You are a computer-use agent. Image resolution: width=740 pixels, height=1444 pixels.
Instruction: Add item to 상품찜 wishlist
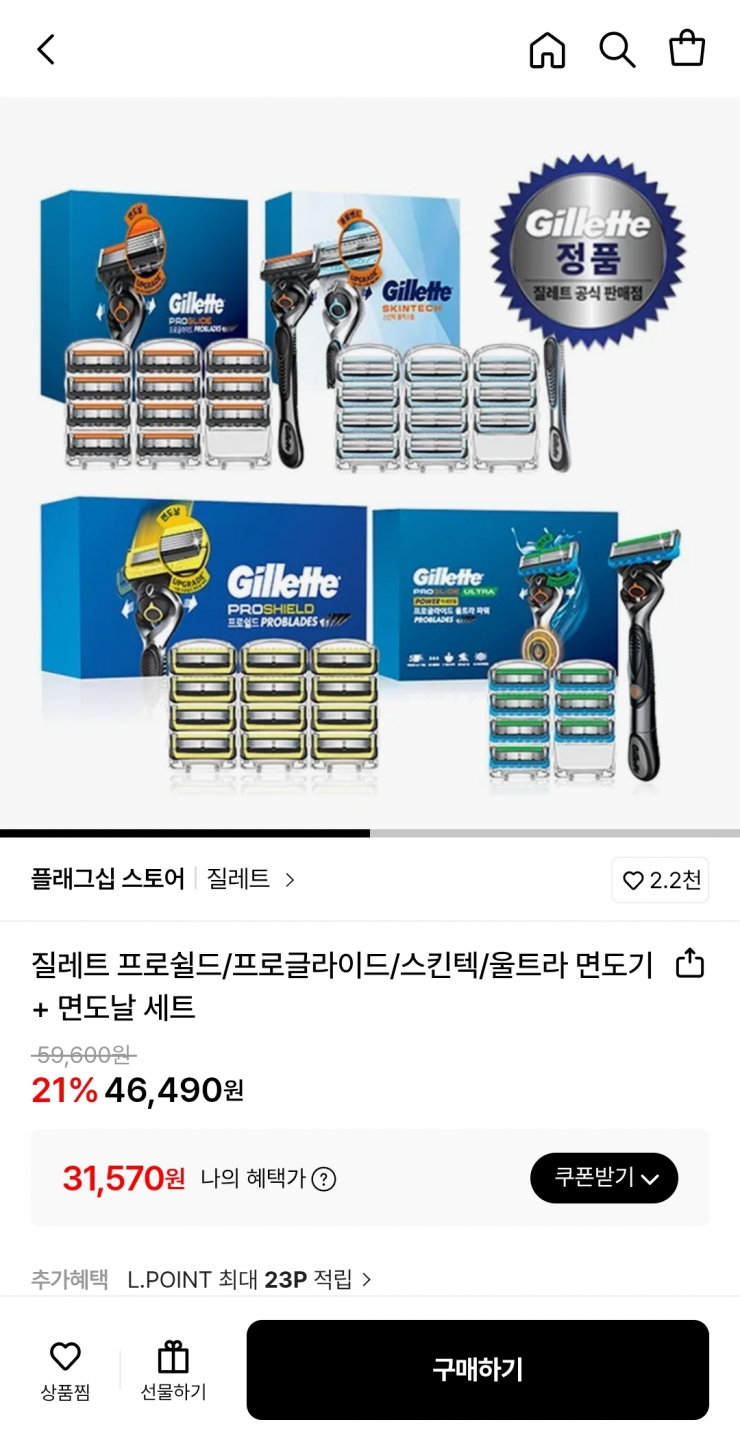(x=65, y=1370)
